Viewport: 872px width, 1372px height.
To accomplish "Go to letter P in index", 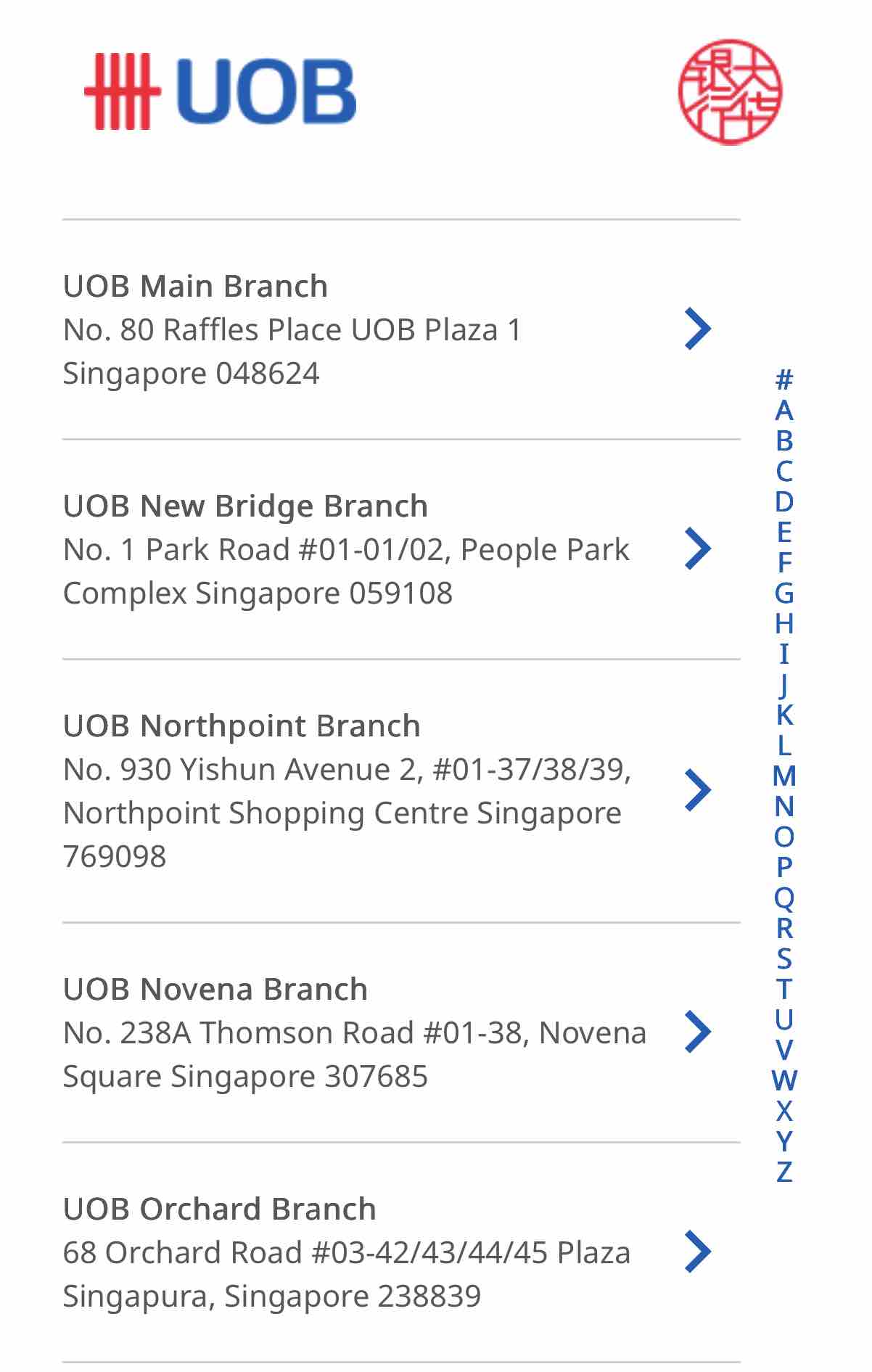I will tap(784, 867).
